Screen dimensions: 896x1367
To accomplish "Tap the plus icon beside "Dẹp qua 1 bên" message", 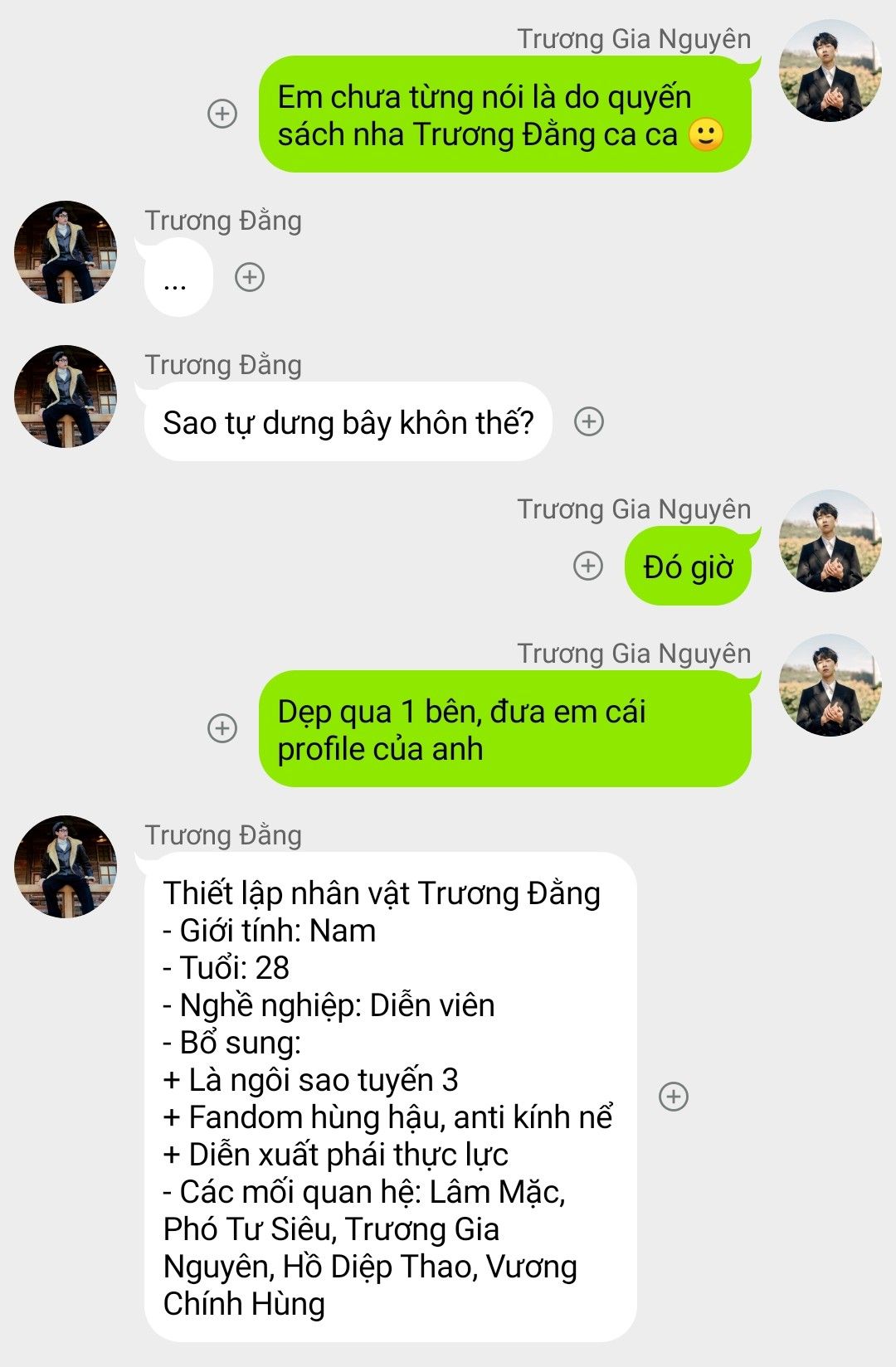I will pos(222,728).
